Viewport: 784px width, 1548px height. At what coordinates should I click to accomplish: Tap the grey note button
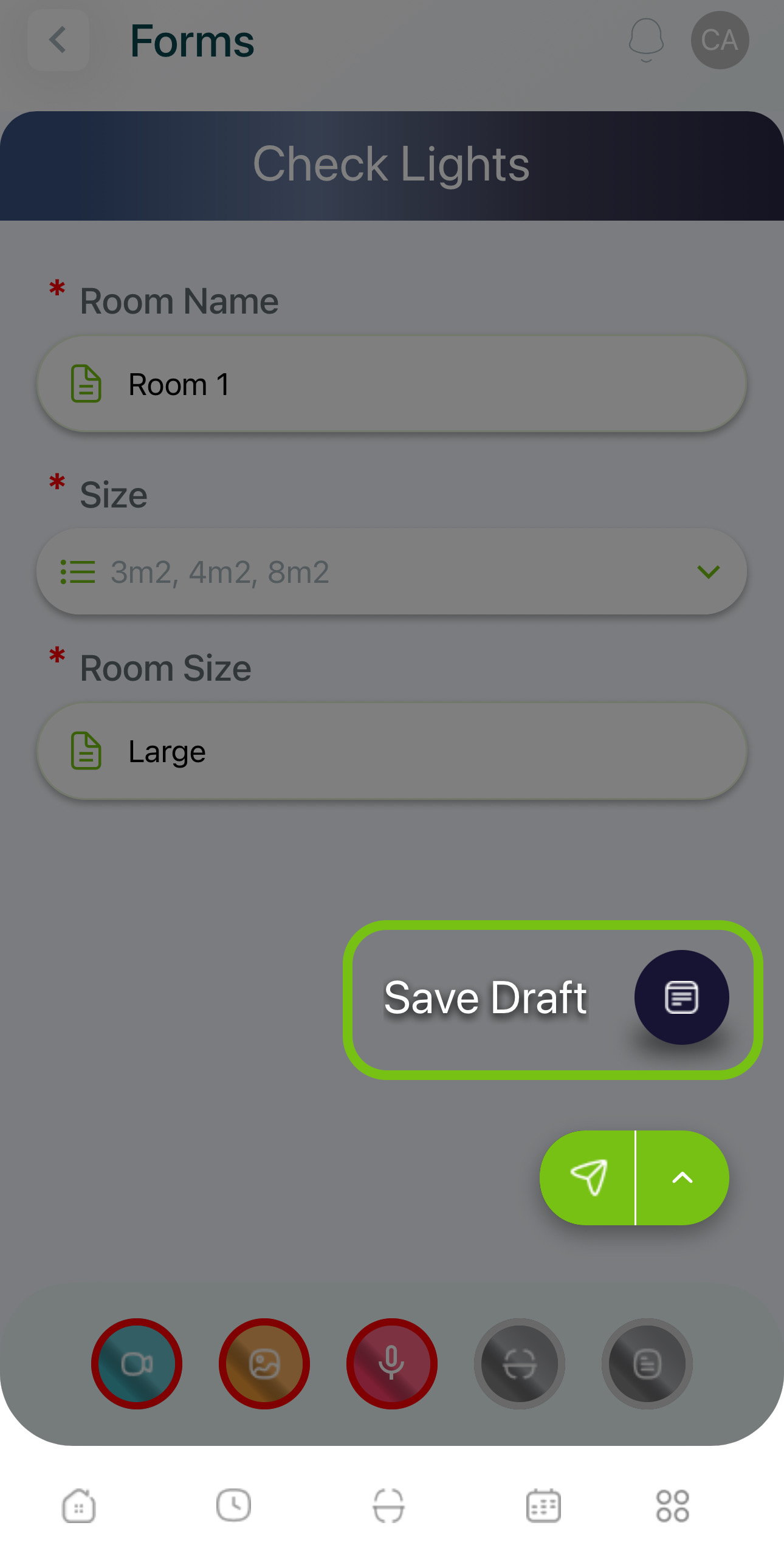647,1364
